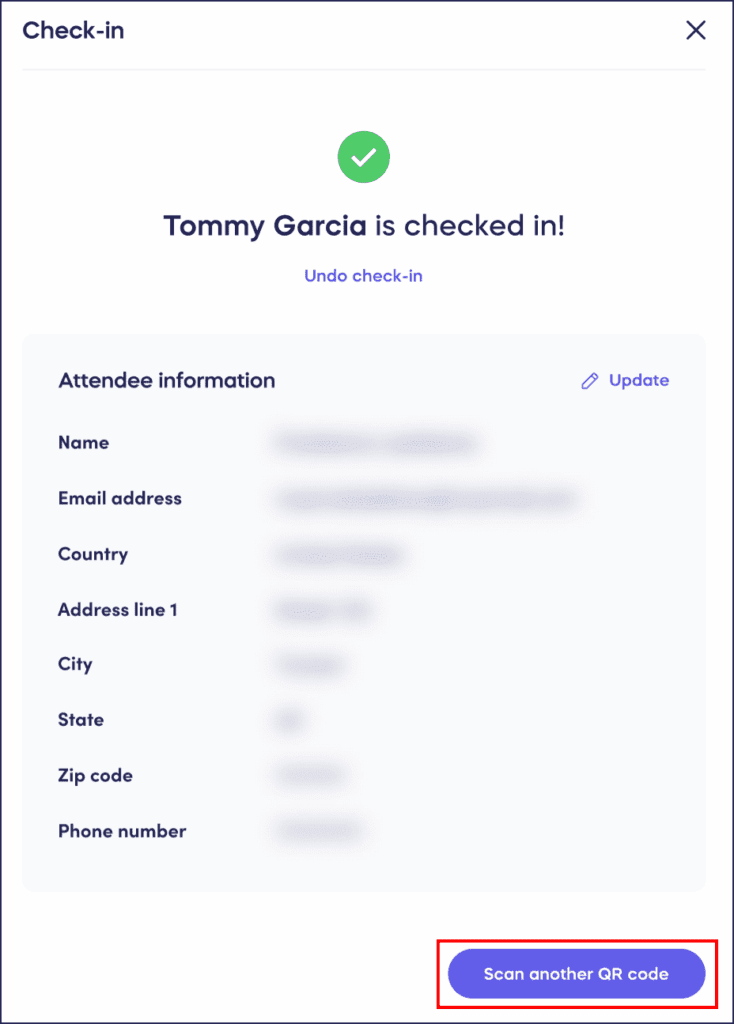Viewport: 734px width, 1024px height.
Task: Update attendee information
Action: (x=626, y=381)
